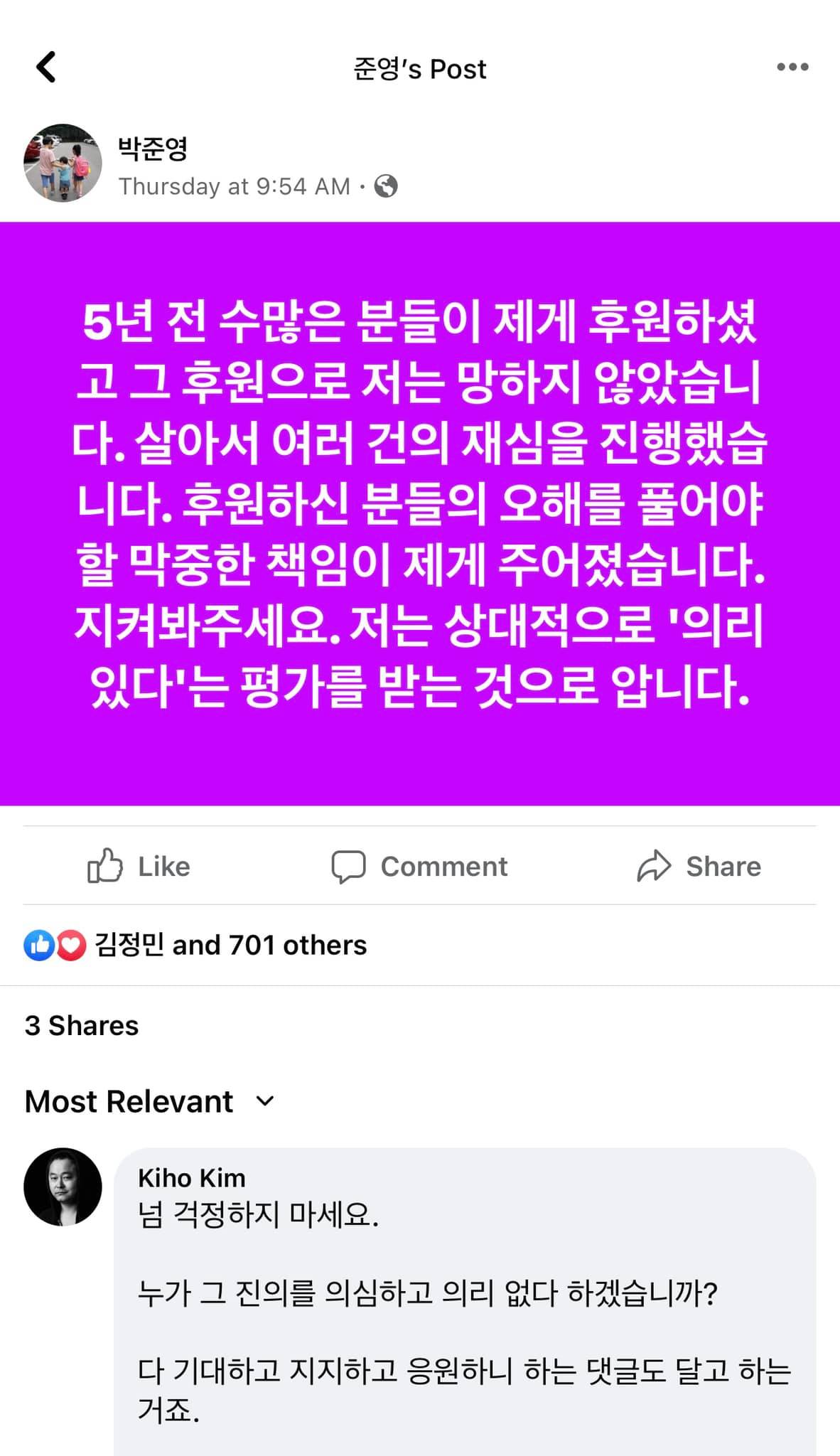View the 3 Shares list

pyautogui.click(x=82, y=1026)
